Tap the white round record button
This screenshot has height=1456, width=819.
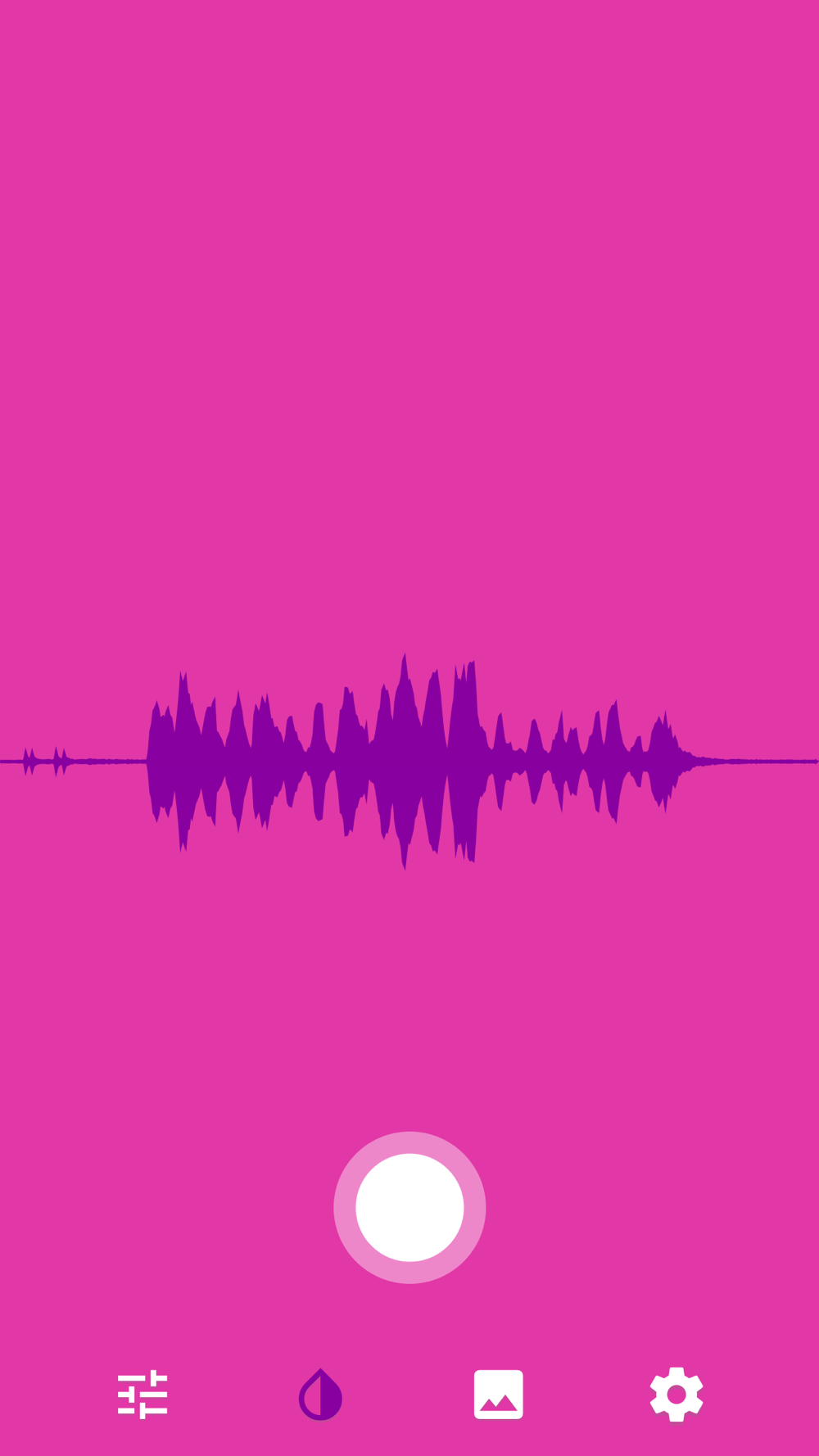[x=409, y=1207]
